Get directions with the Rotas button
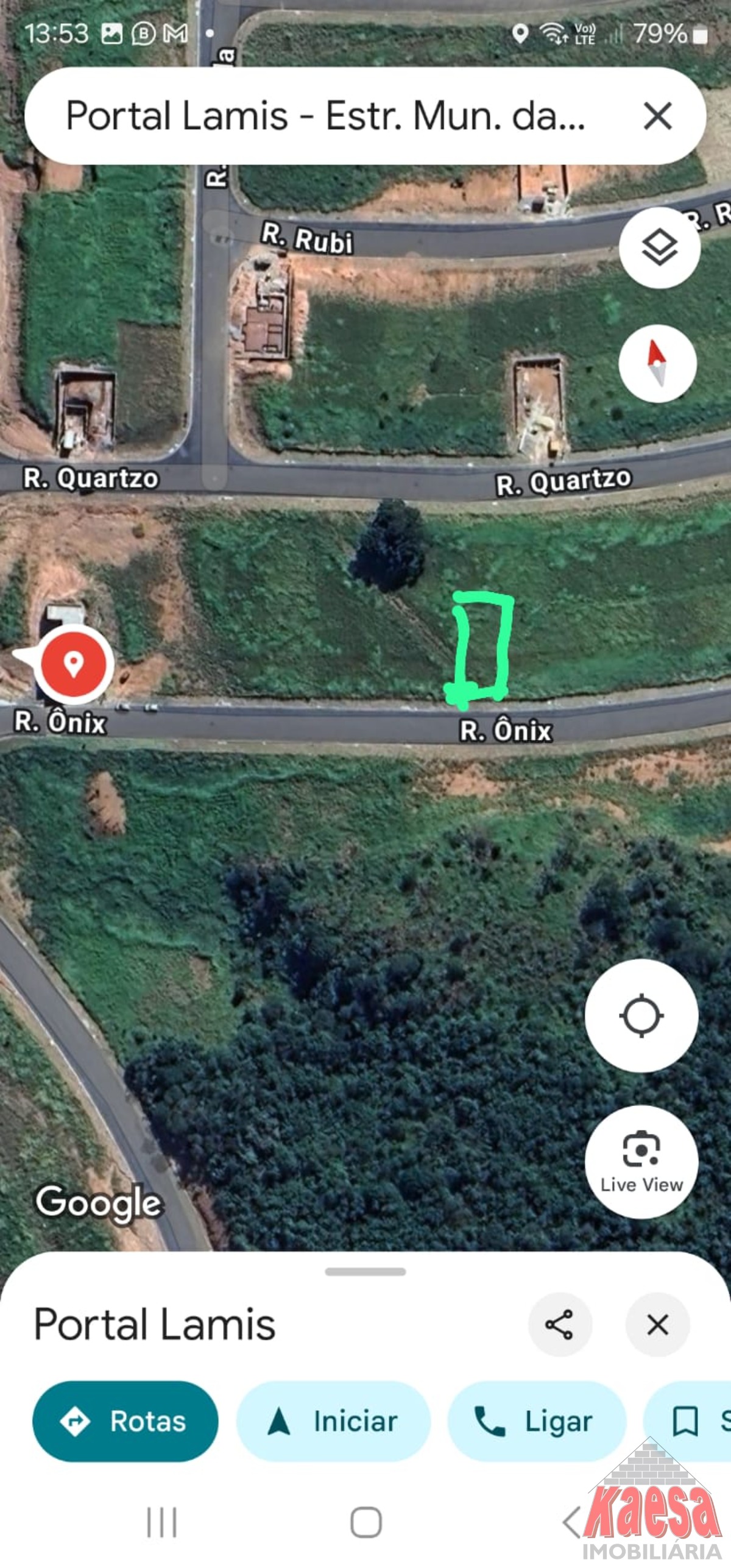This screenshot has width=731, height=1568. (125, 1421)
